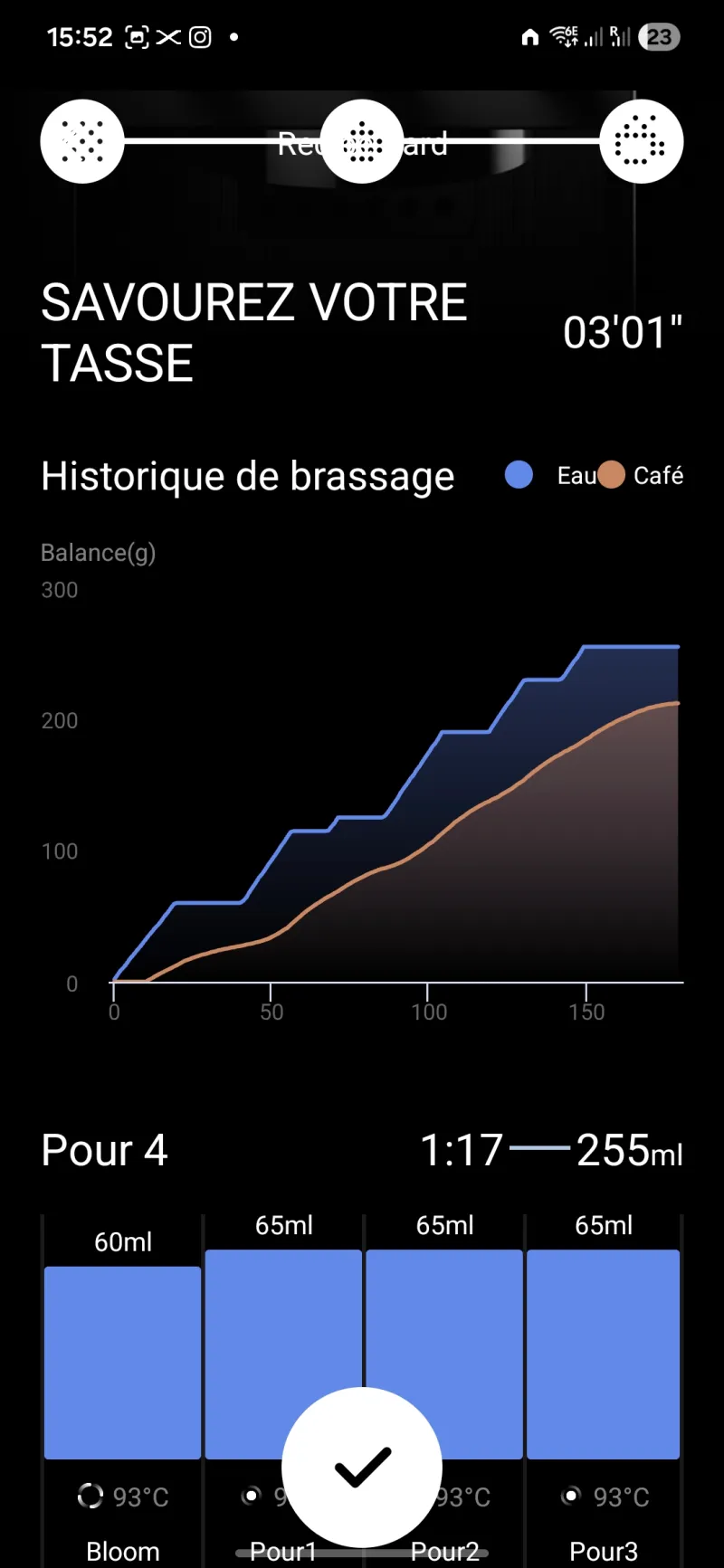Tap the Pour2 temperature indicator icon
The height and width of the screenshot is (1568, 724).
coord(412,1497)
